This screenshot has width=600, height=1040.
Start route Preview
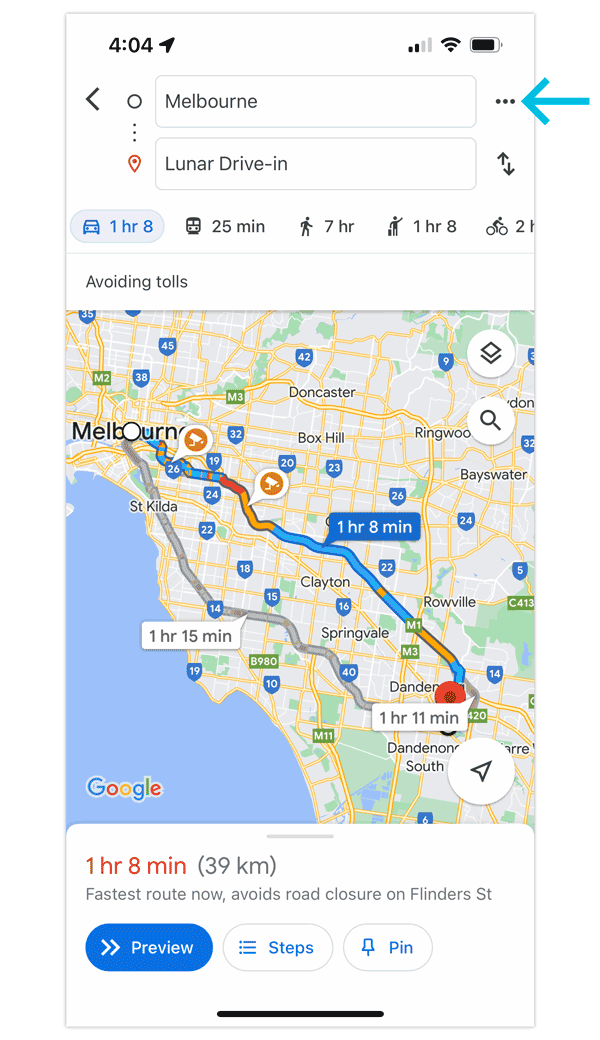149,947
